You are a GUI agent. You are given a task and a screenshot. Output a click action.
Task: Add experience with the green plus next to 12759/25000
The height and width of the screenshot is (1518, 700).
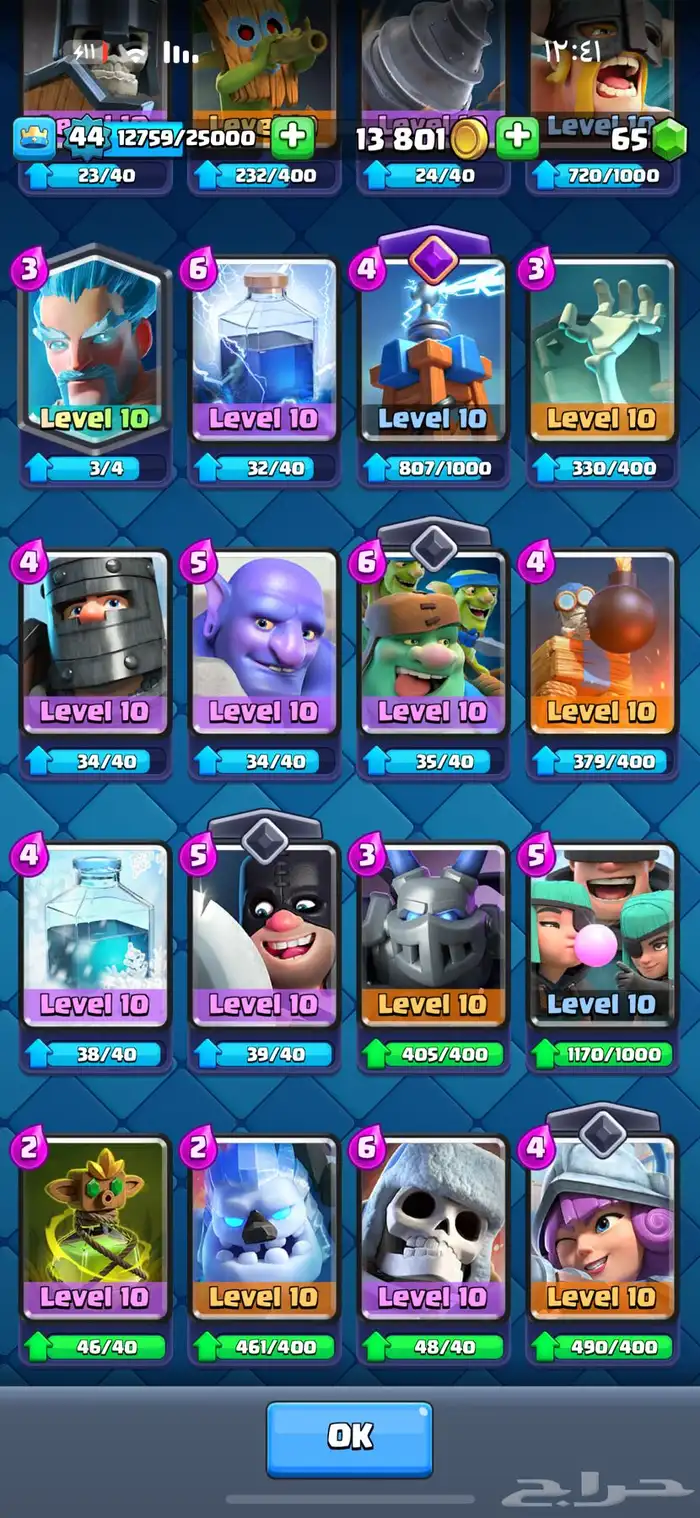(293, 138)
